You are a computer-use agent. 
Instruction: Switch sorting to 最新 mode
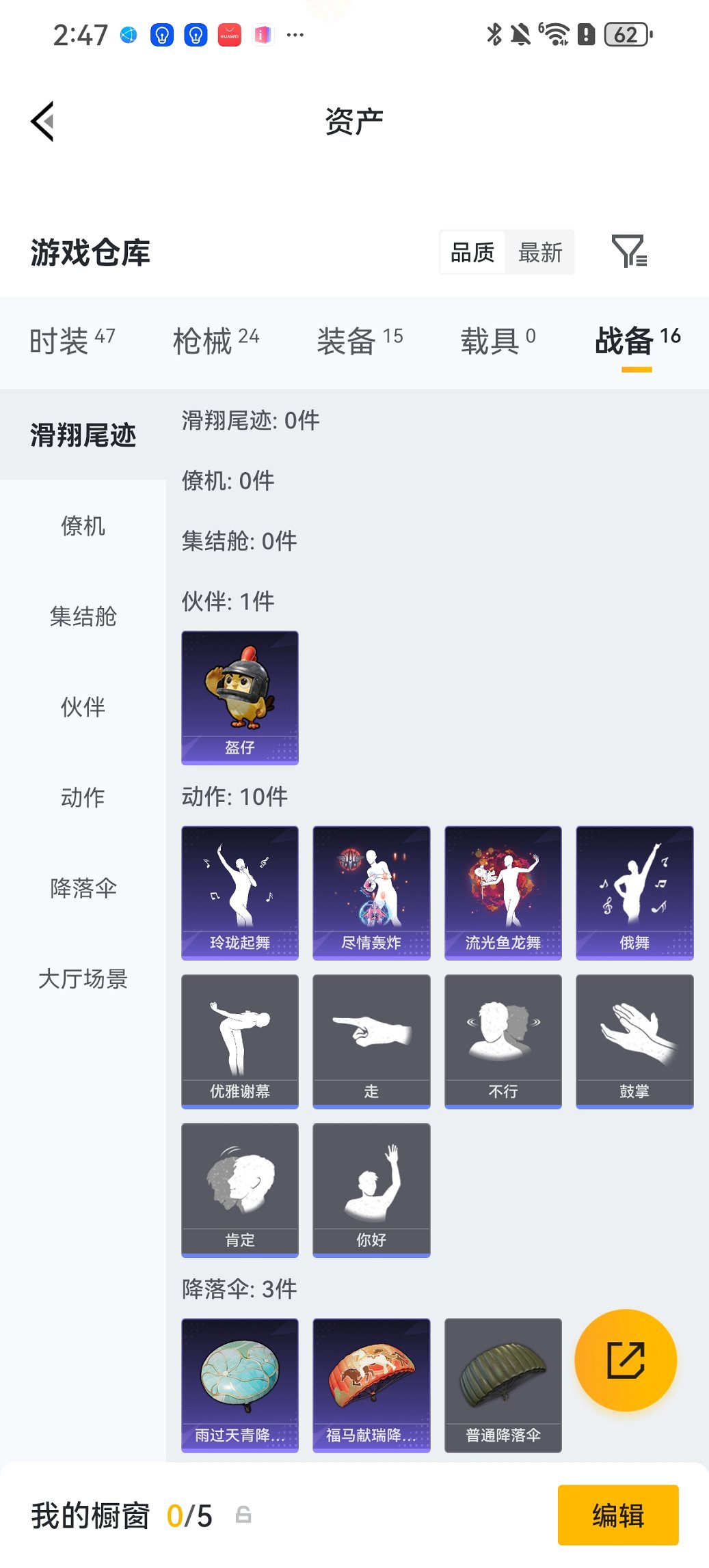coord(541,252)
